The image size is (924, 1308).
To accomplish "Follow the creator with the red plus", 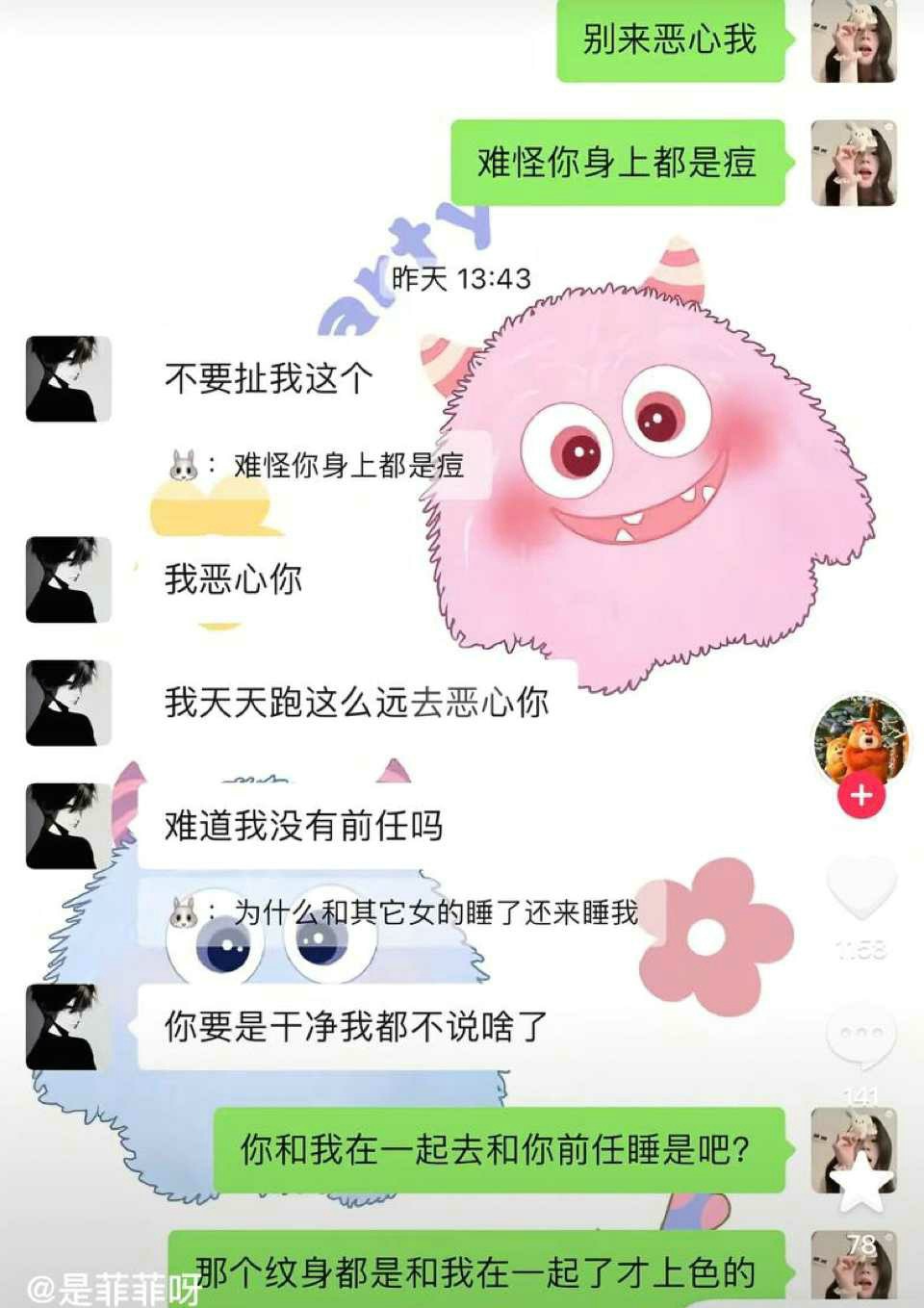I will (860, 796).
